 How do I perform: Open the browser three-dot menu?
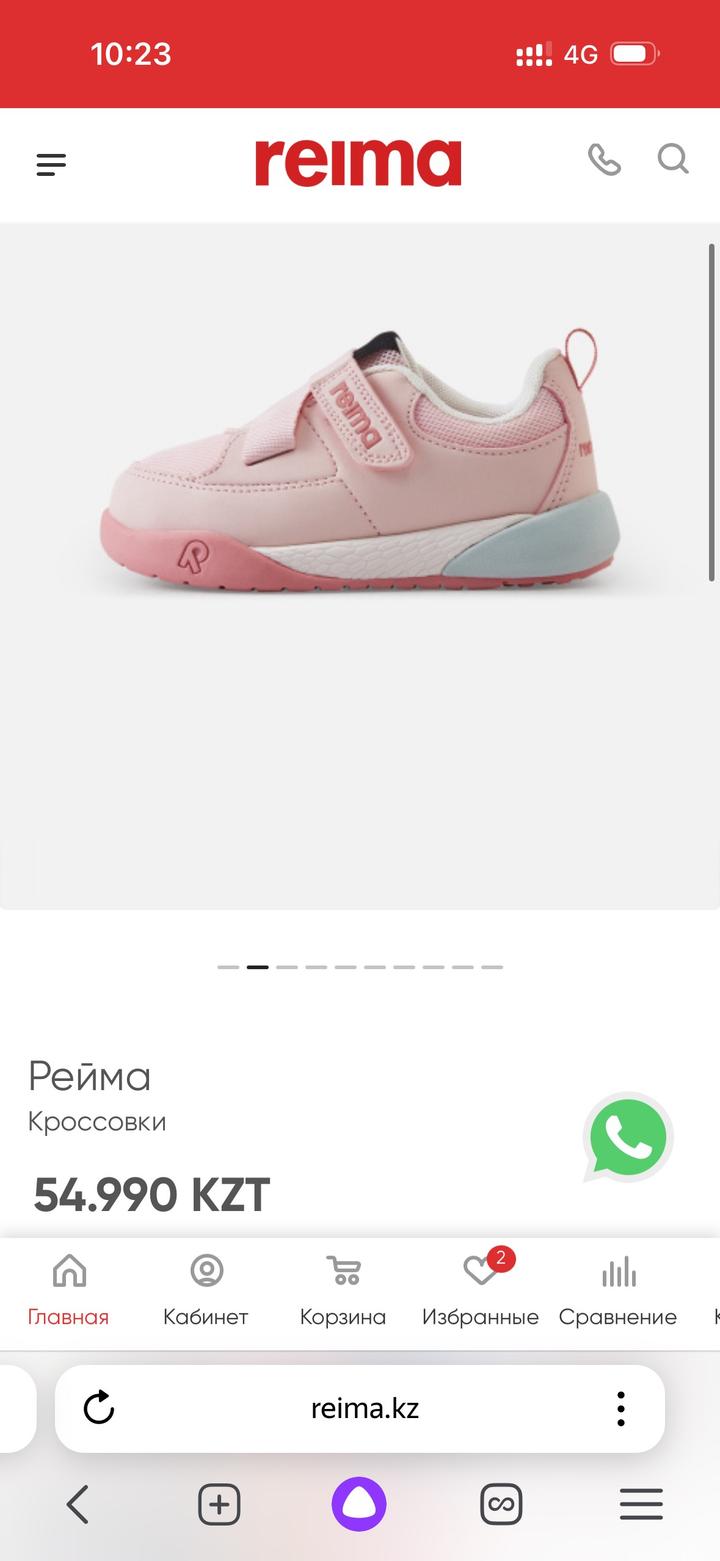tap(621, 1409)
